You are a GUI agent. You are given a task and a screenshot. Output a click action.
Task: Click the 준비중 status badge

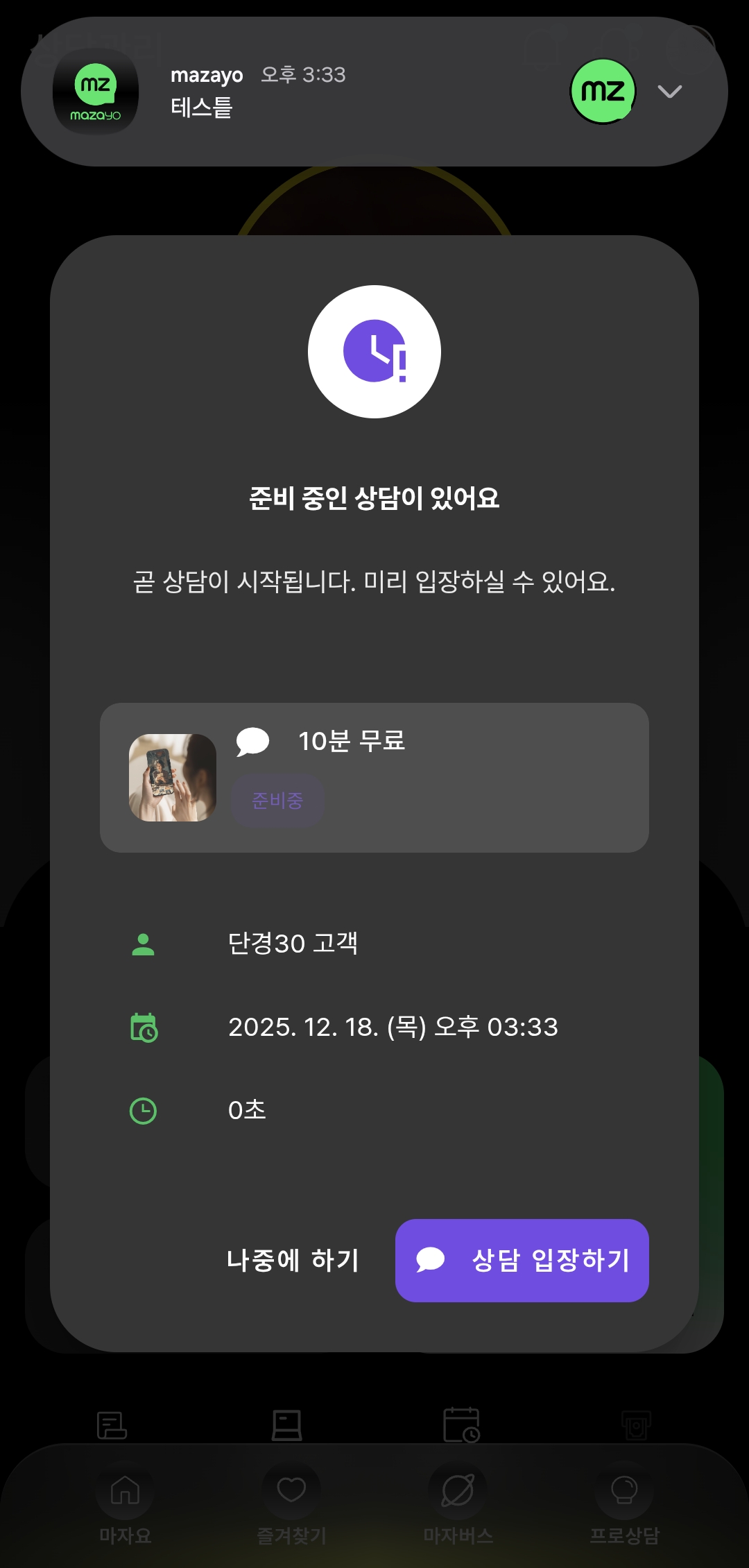[x=277, y=800]
